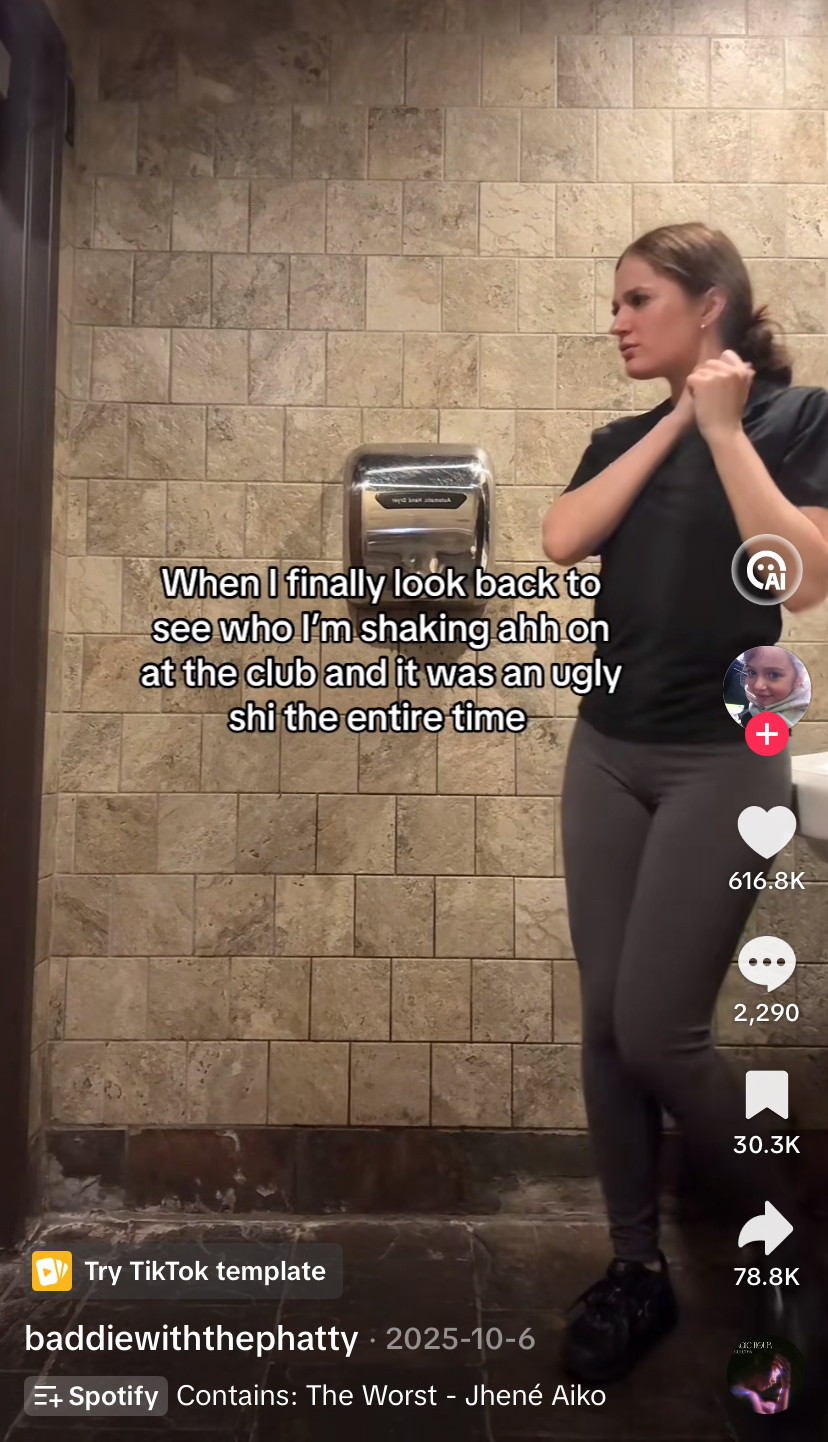Screen dimensions: 828x1442
Task: Like this TikTok video
Action: pyautogui.click(x=766, y=832)
